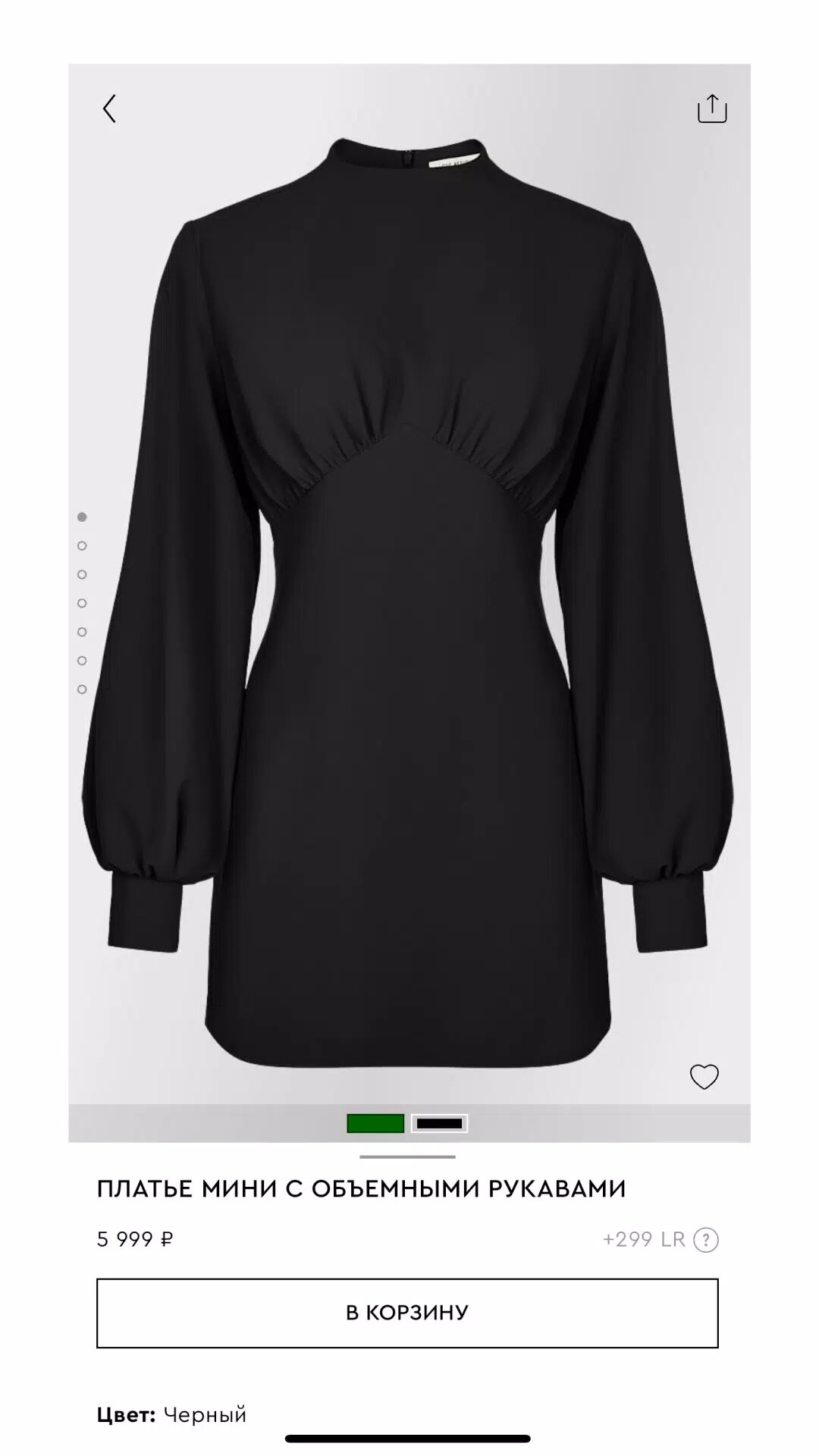Add the dress to favorites with heart
This screenshot has width=819, height=1456.
(x=704, y=1076)
